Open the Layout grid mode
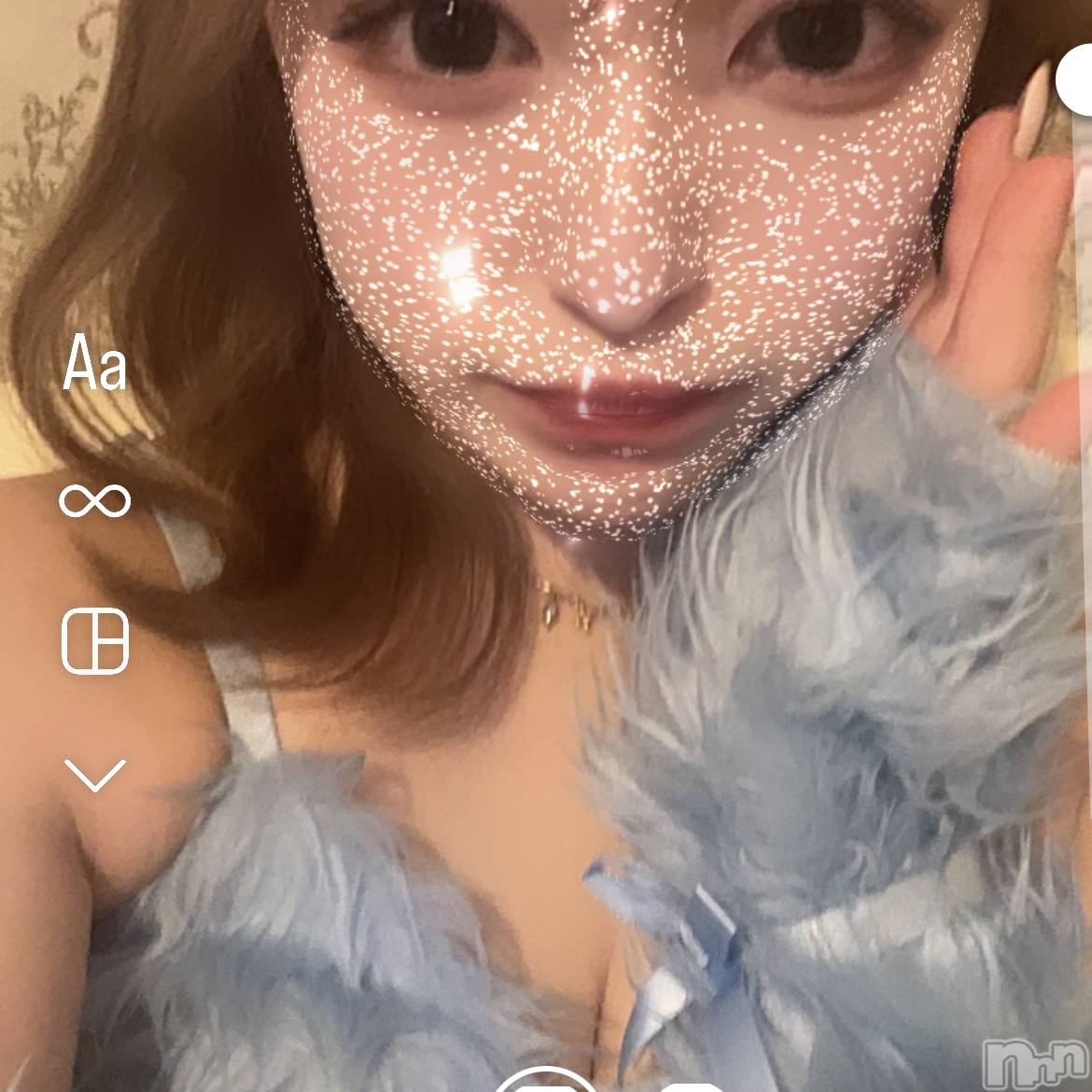Viewport: 1092px width, 1092px height. point(95,641)
